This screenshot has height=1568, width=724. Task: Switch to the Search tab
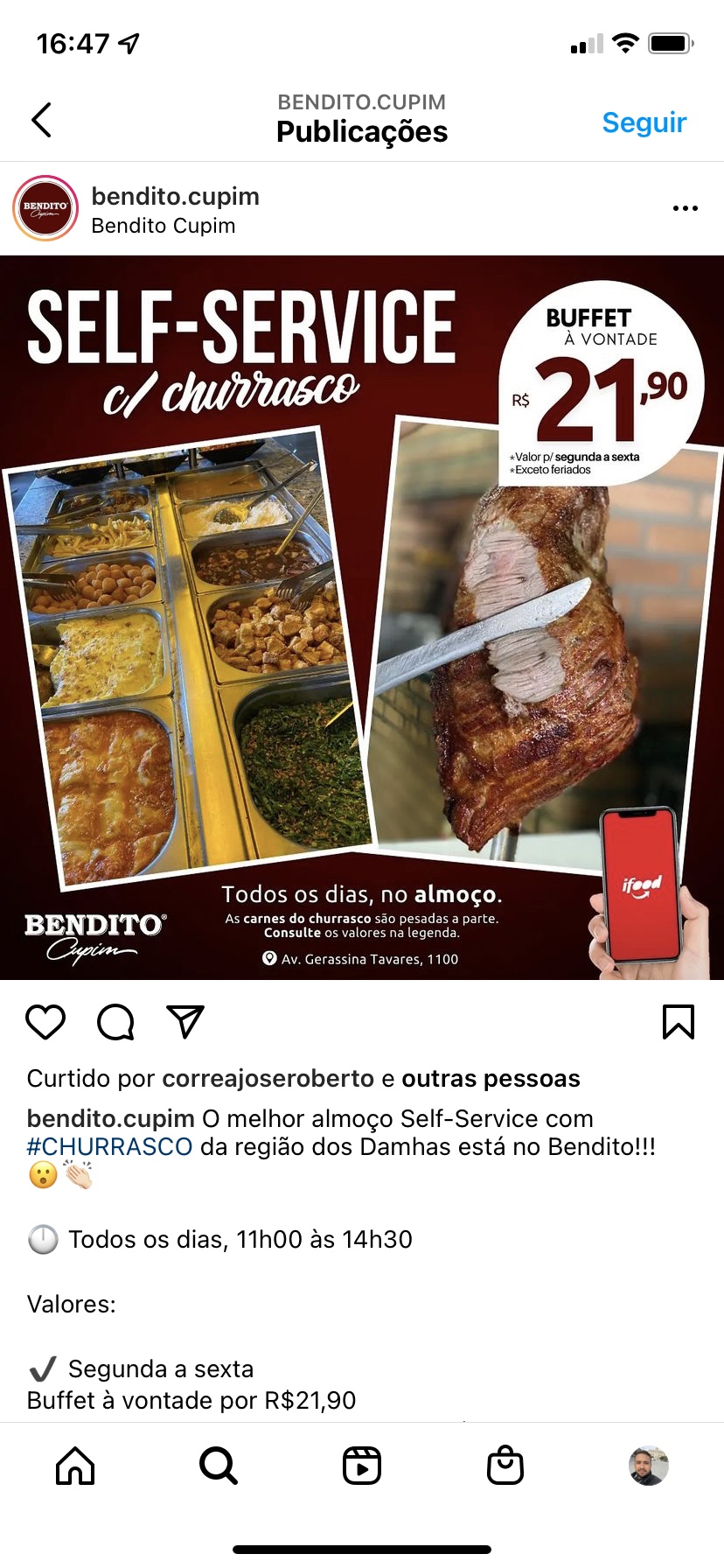coord(218,1466)
